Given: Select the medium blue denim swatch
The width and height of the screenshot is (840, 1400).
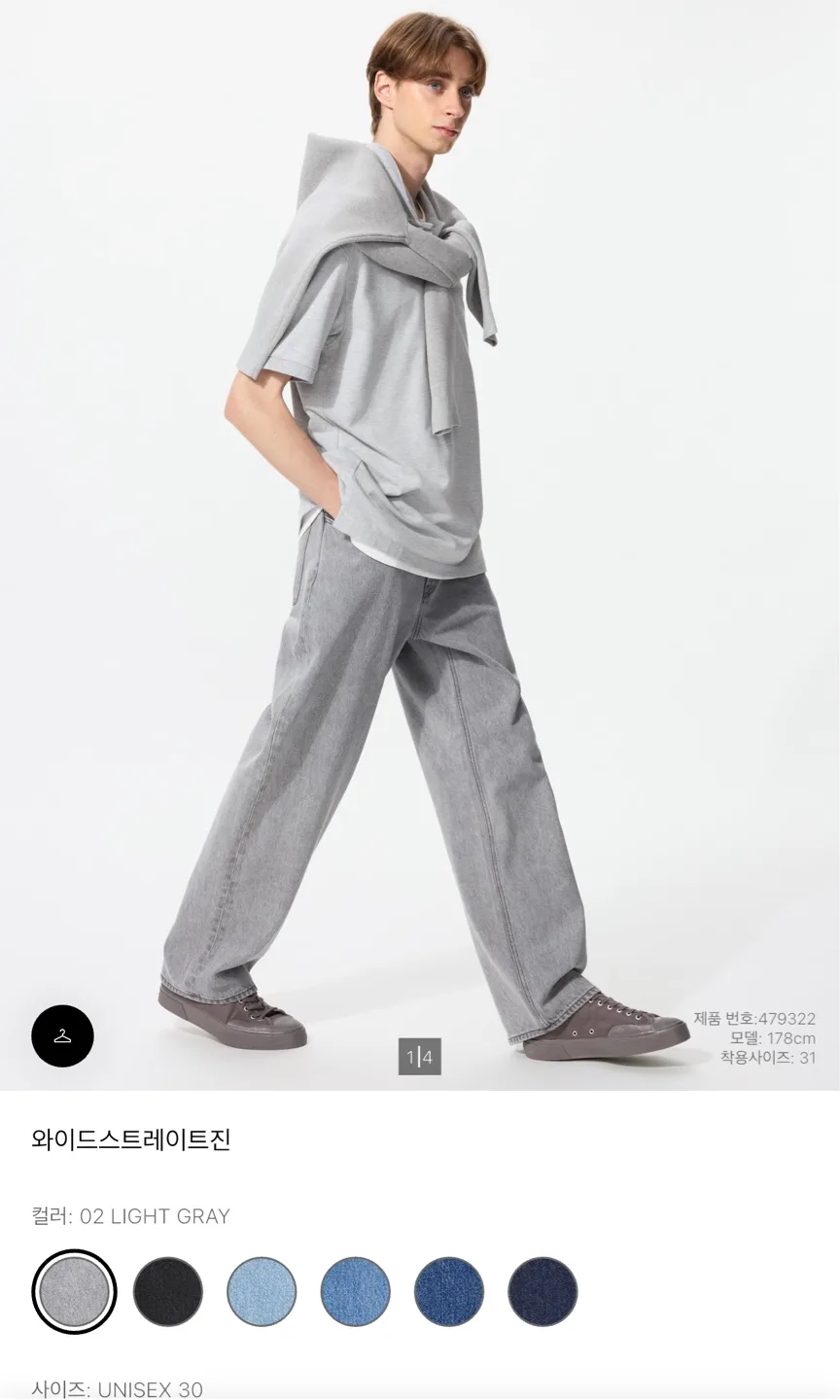Looking at the screenshot, I should coord(355,1291).
